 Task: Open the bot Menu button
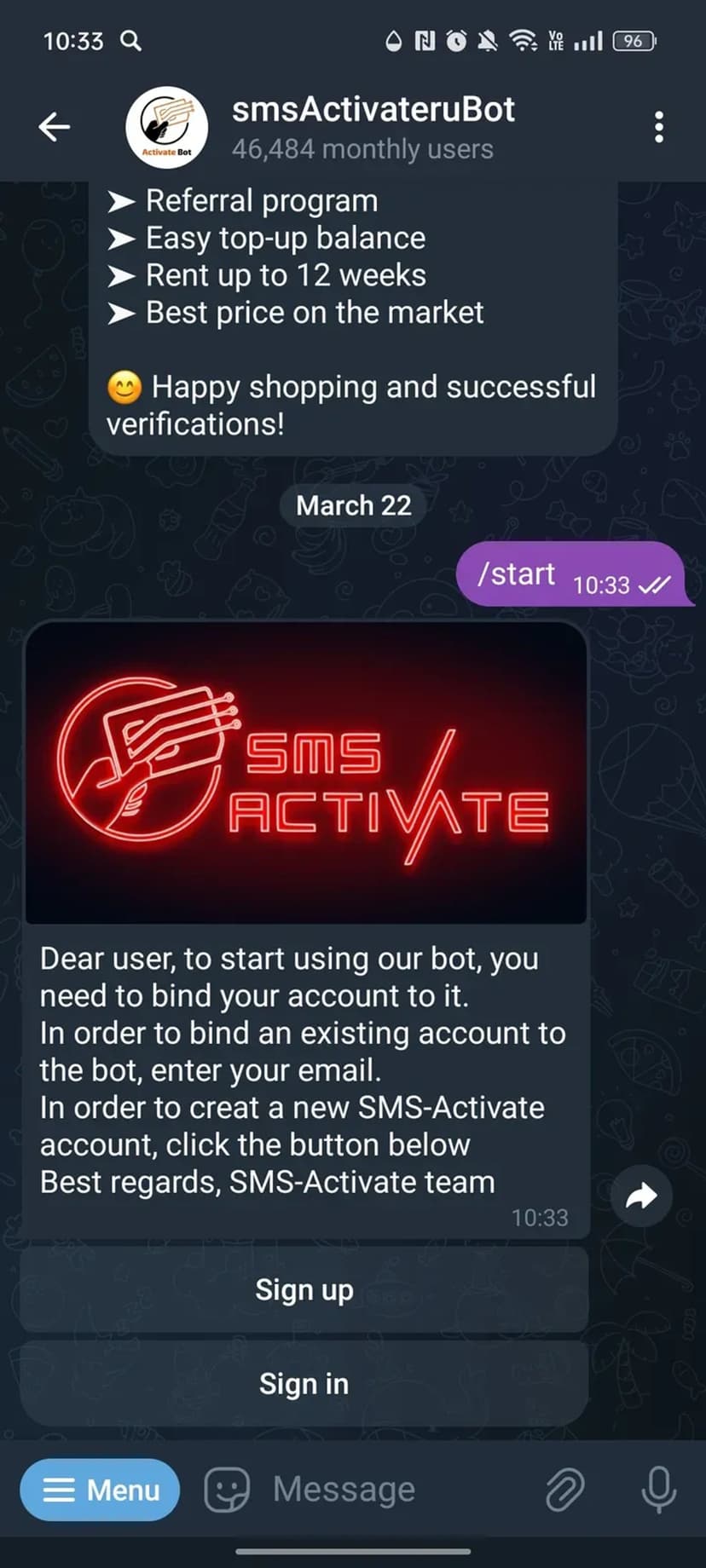pyautogui.click(x=101, y=1490)
